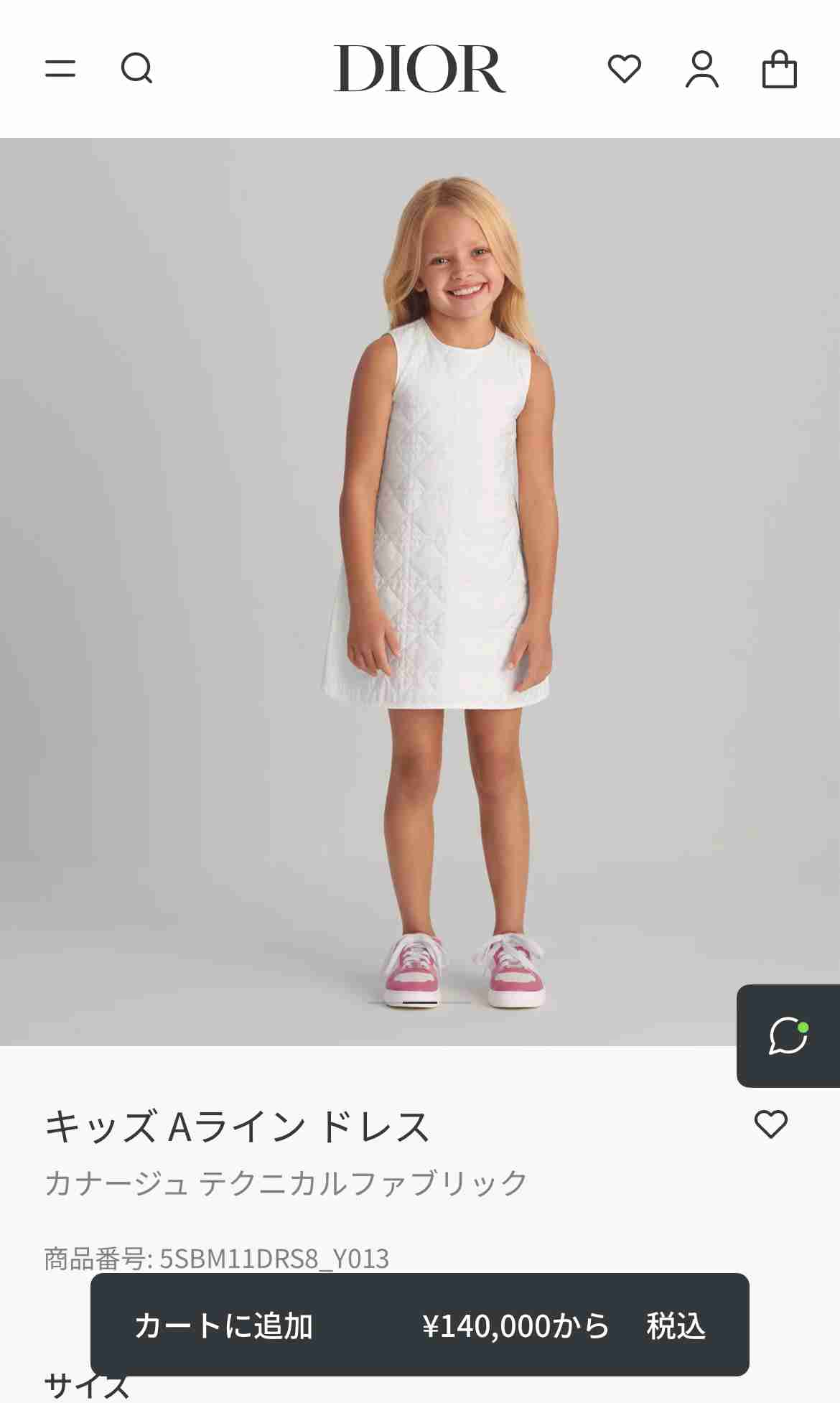
Task: Tap カートに追加 to add to cart
Action: click(x=420, y=1325)
